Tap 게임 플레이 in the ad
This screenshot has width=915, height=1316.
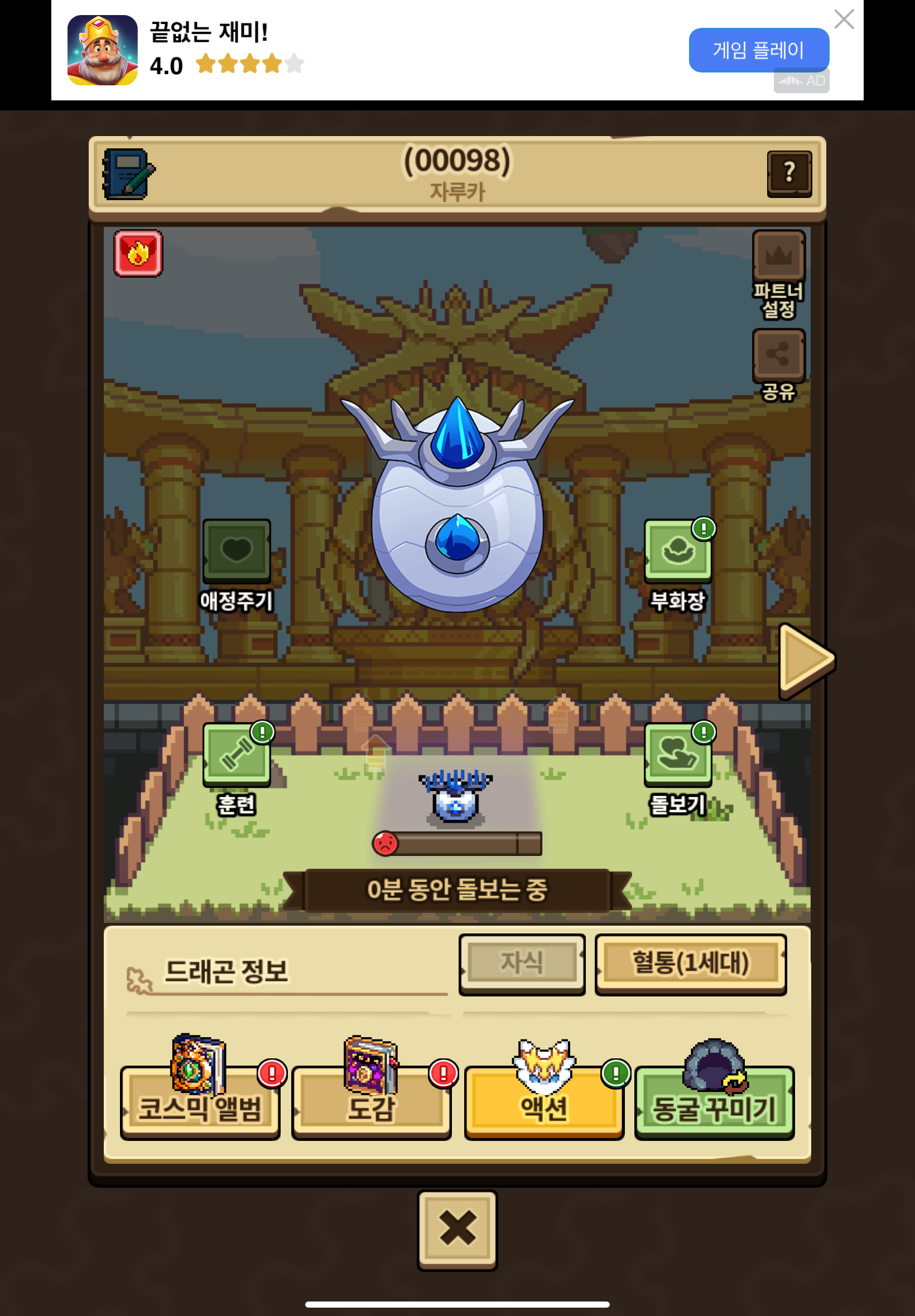(758, 50)
